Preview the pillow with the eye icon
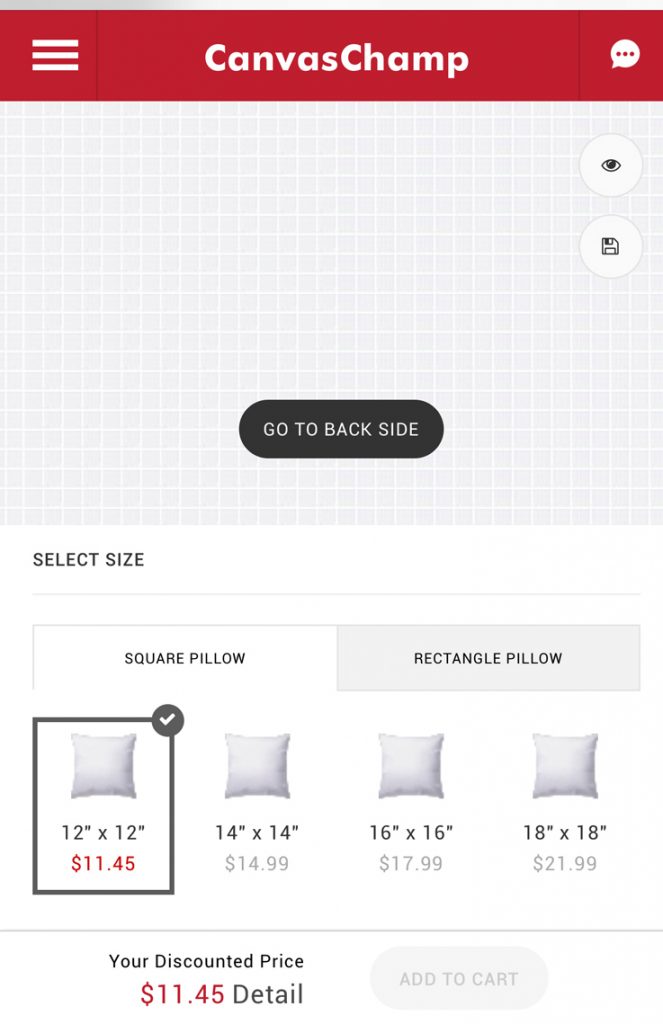This screenshot has height=1024, width=663. coord(610,165)
